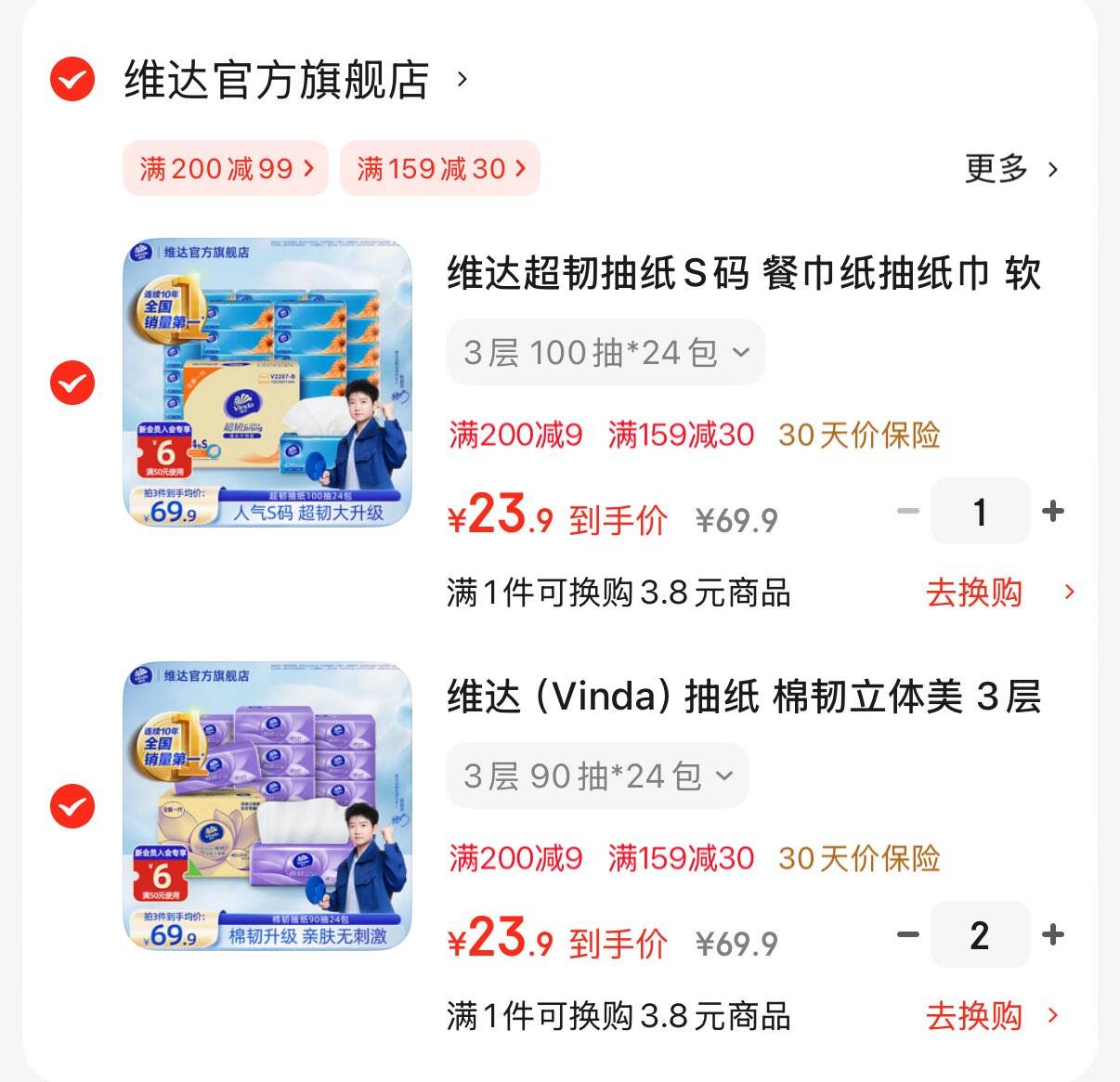1120x1082 pixels.
Task: Decrease quantity of 维达超韧抽纸S码
Action: point(907,511)
